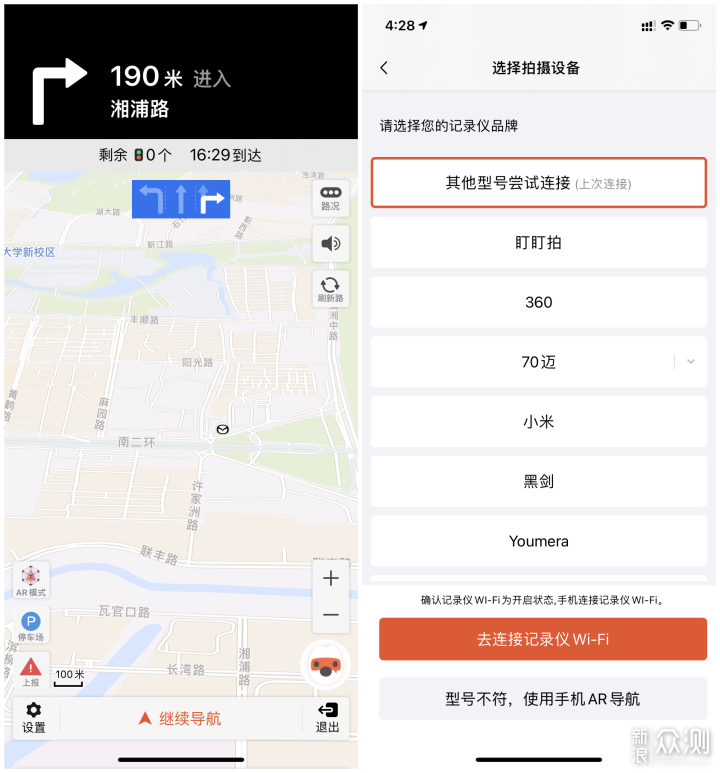Choose the 360 brand
This screenshot has height=773, width=720.
point(538,302)
